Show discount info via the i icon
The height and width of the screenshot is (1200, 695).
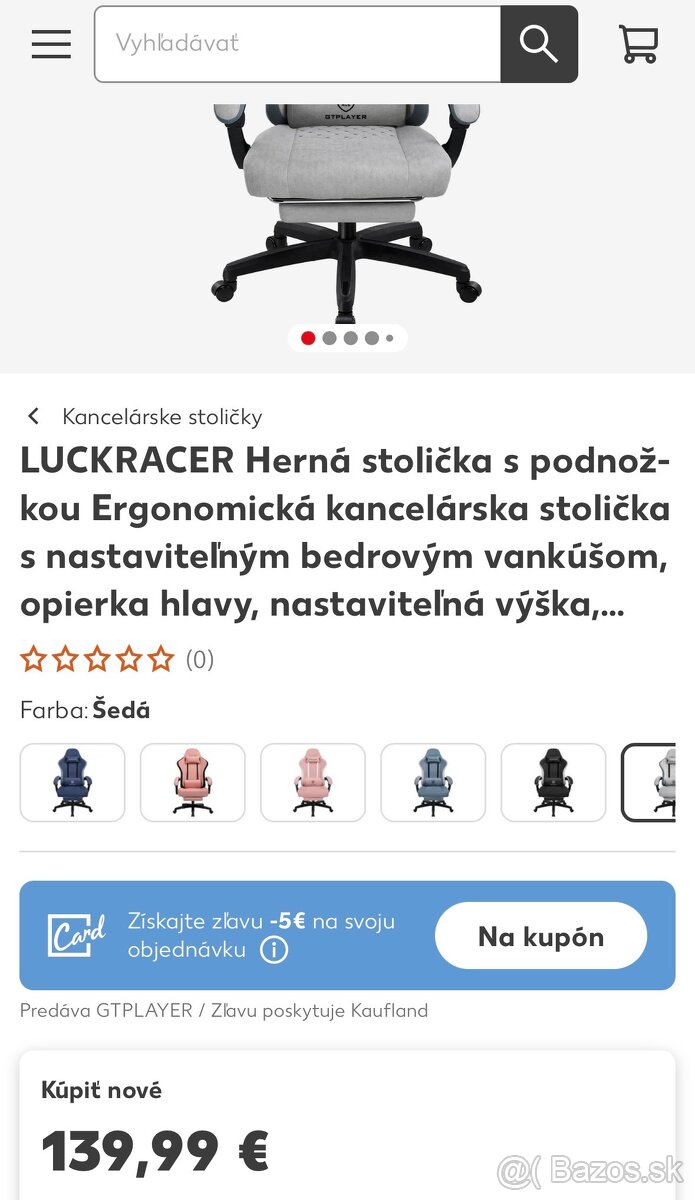(x=273, y=949)
